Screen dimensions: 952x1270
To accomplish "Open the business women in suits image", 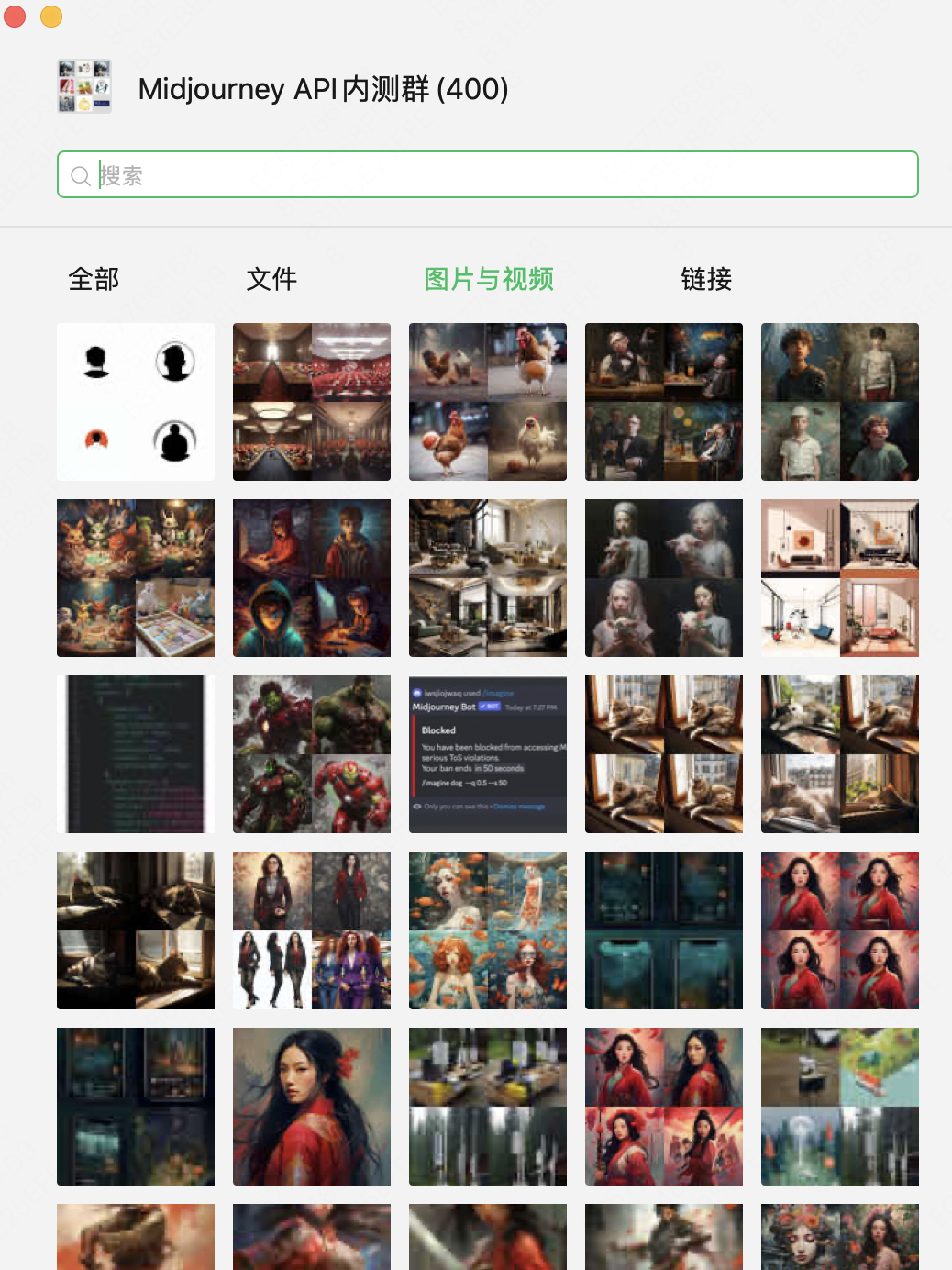I will point(312,930).
